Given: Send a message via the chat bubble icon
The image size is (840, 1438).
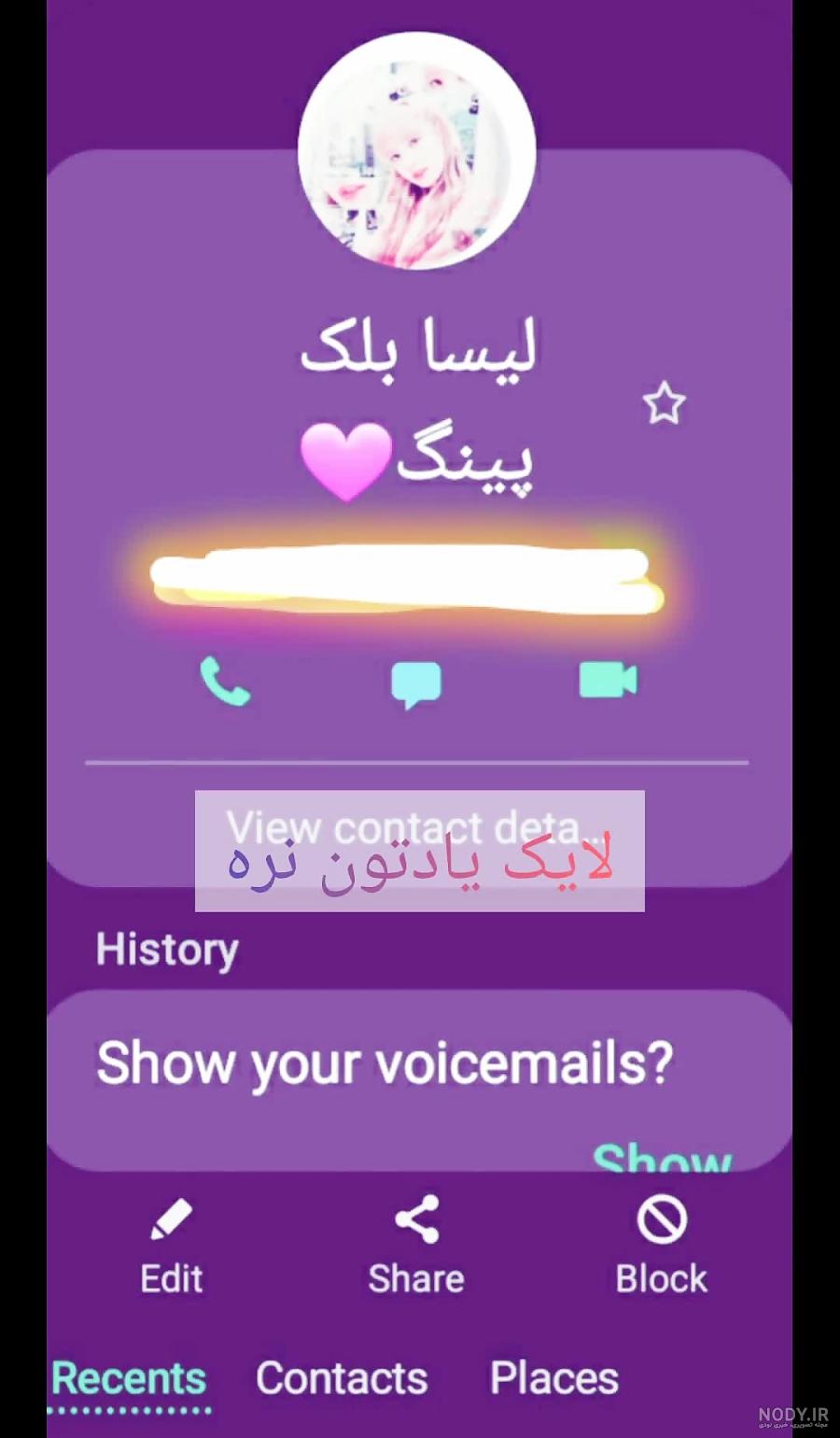Looking at the screenshot, I should tap(416, 684).
